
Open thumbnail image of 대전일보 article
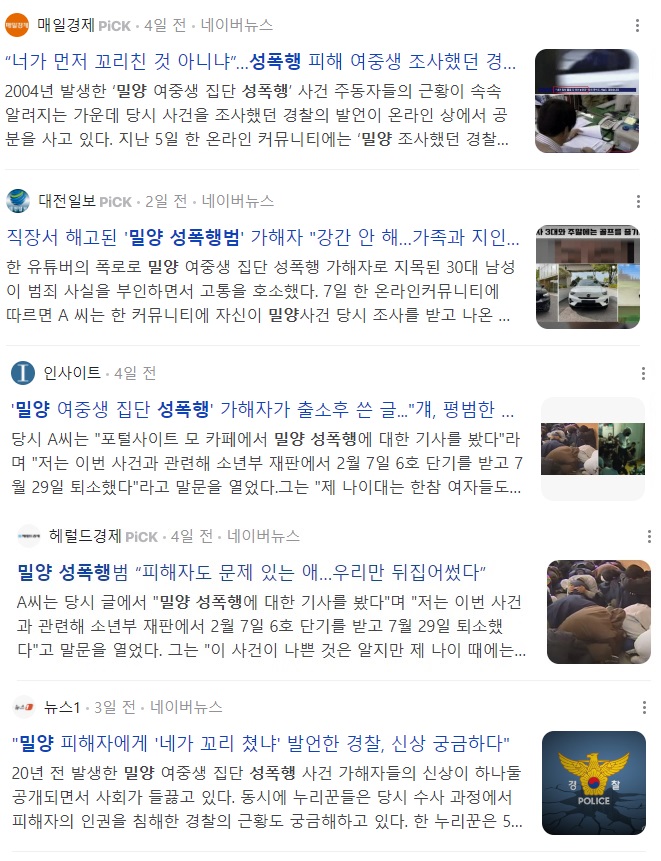coord(587,277)
